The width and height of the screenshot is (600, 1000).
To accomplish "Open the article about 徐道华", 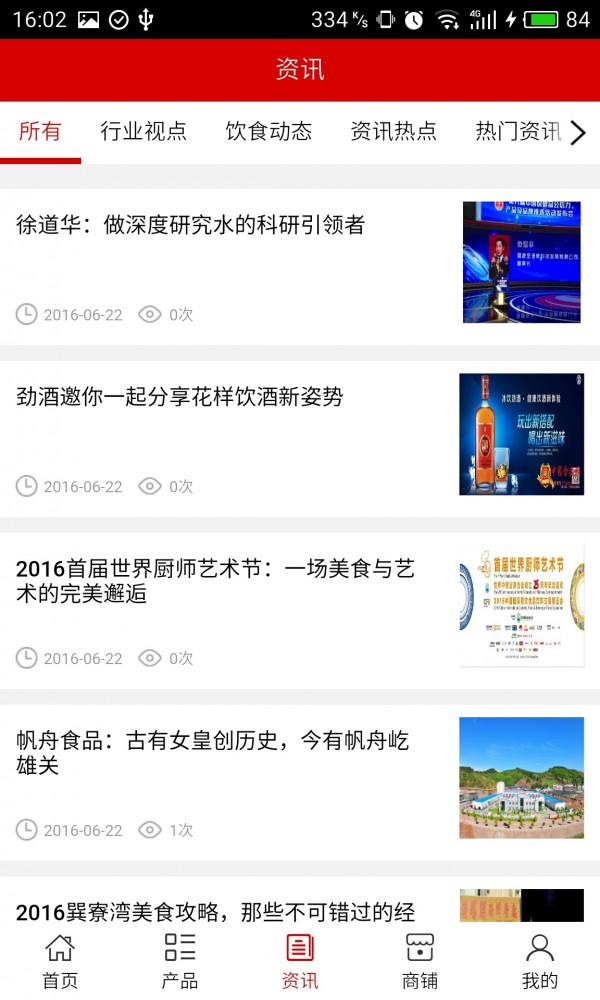I will click(x=190, y=226).
